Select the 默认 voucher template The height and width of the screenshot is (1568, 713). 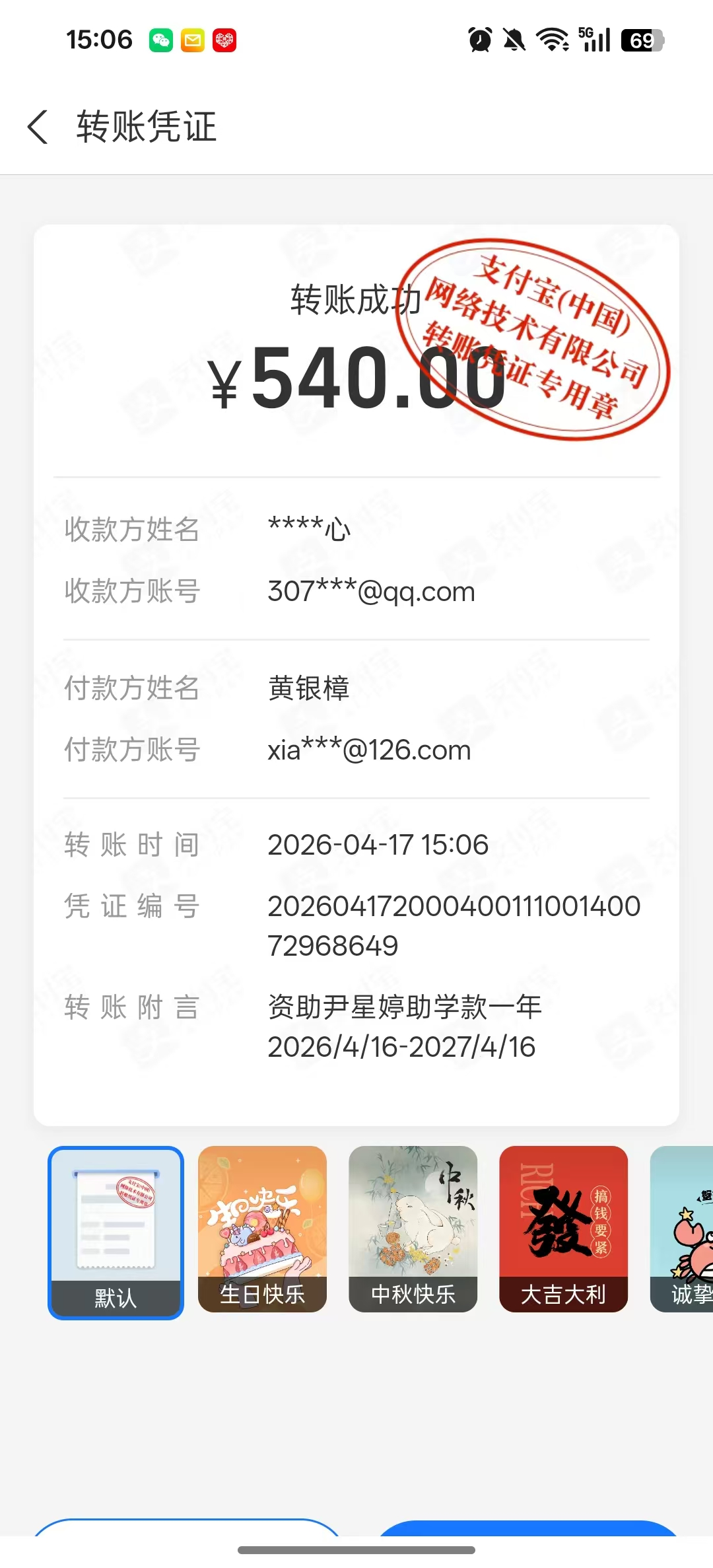point(116,1232)
